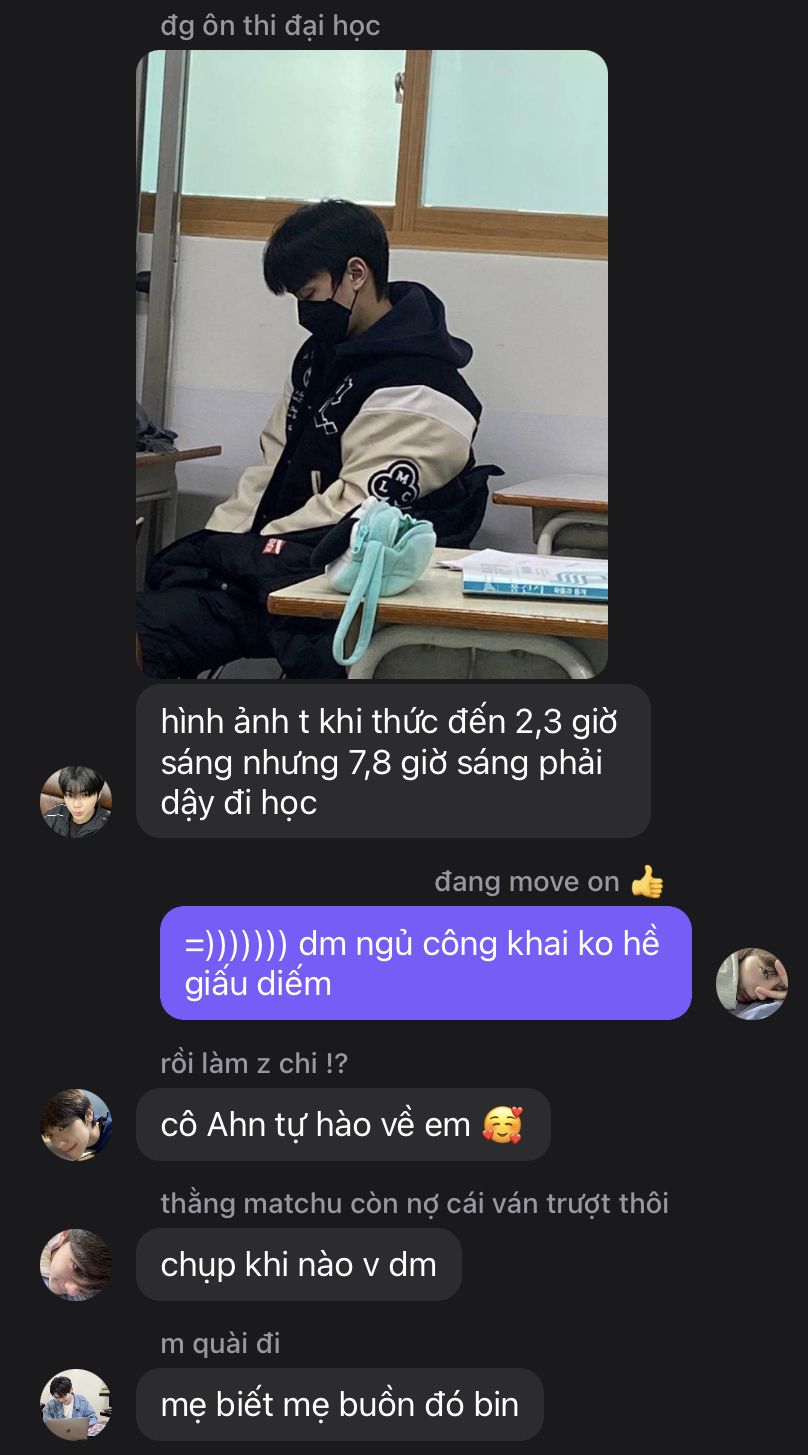View profile of sender of "cô Ahn tự hào về em"

pyautogui.click(x=76, y=1124)
